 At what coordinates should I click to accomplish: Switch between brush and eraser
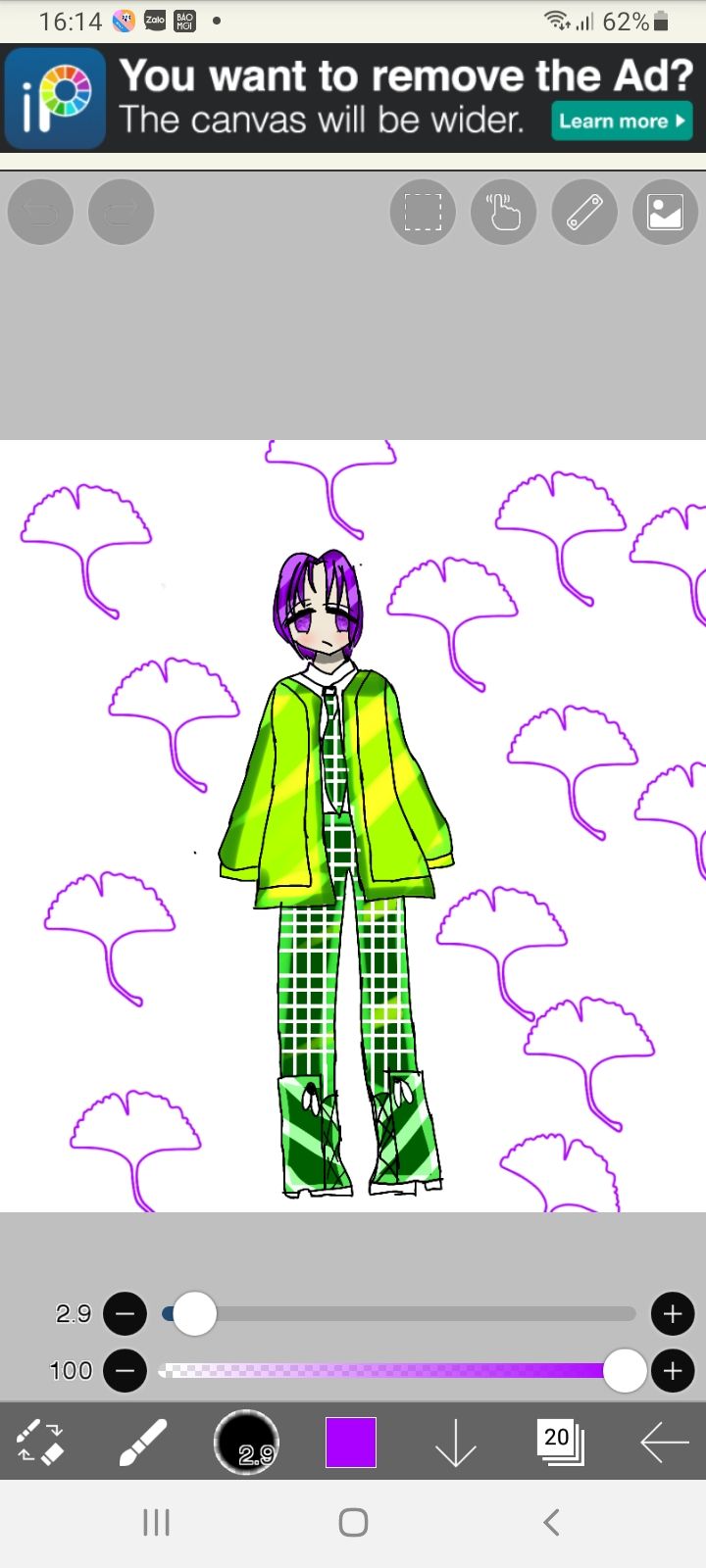click(40, 1442)
